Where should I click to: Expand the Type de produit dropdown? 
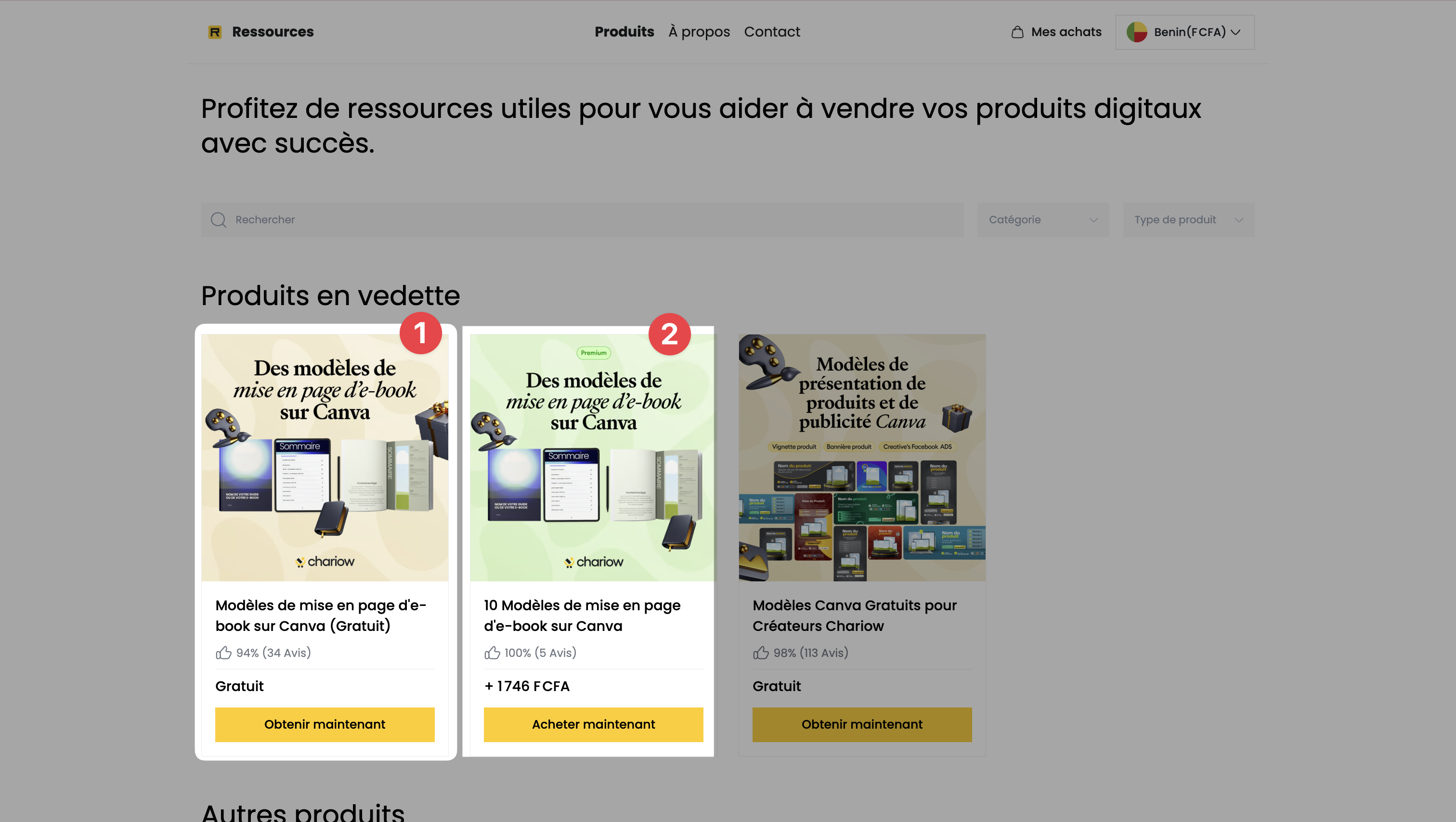pos(1188,220)
